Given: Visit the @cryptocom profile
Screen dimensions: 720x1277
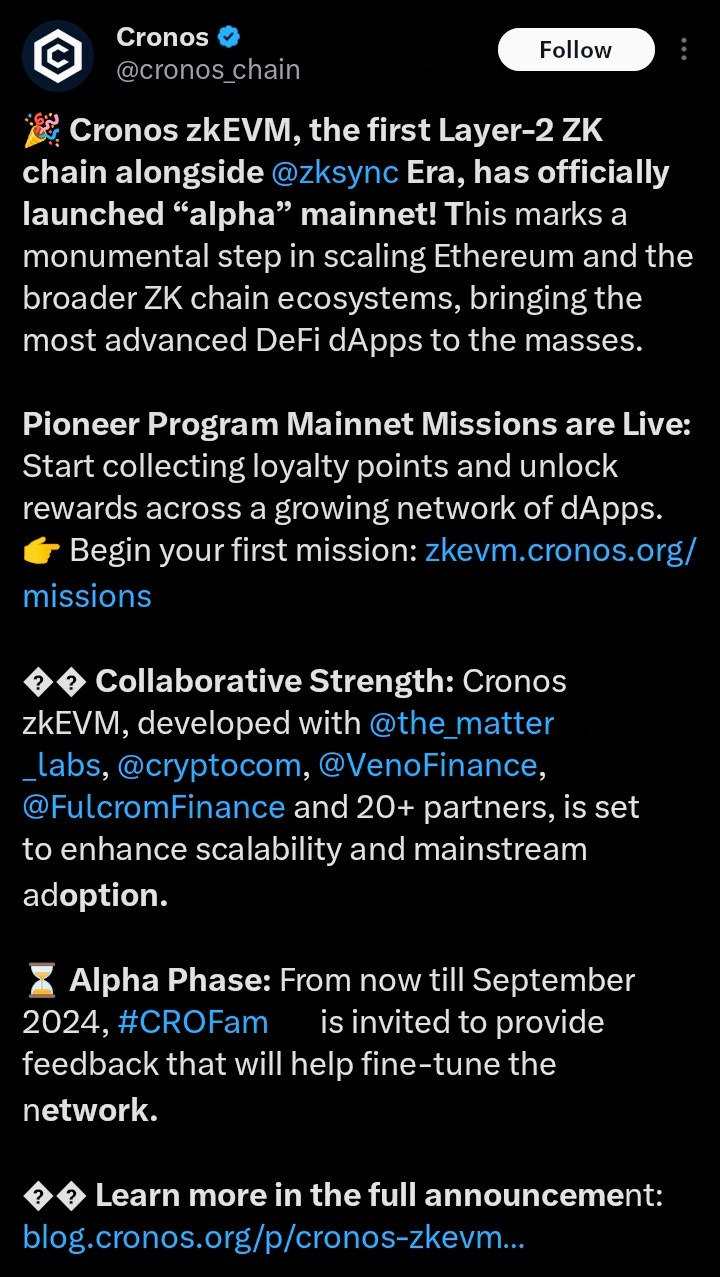Looking at the screenshot, I should pyautogui.click(x=209, y=765).
